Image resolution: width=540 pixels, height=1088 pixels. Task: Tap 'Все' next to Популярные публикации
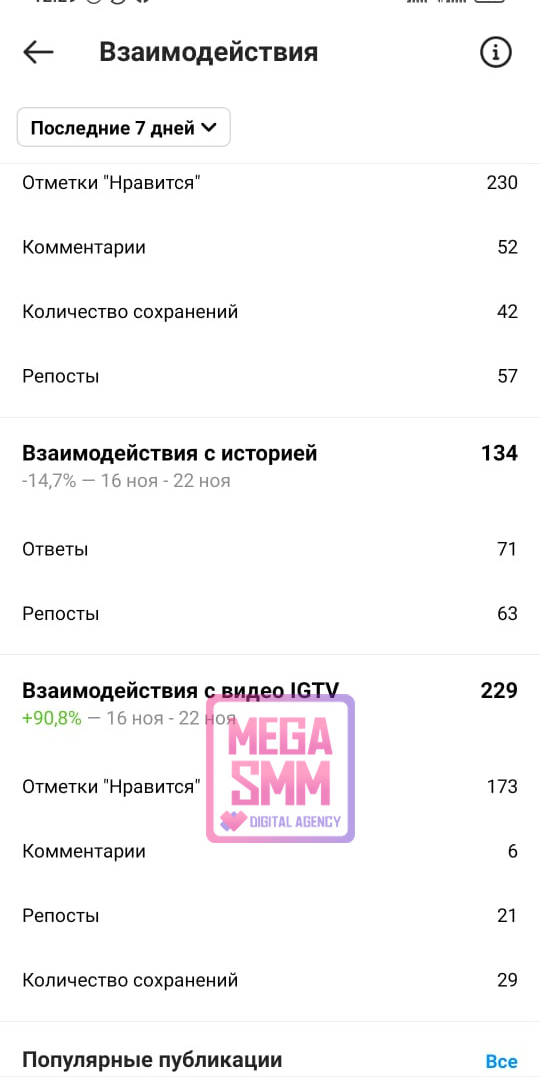coord(501,1062)
